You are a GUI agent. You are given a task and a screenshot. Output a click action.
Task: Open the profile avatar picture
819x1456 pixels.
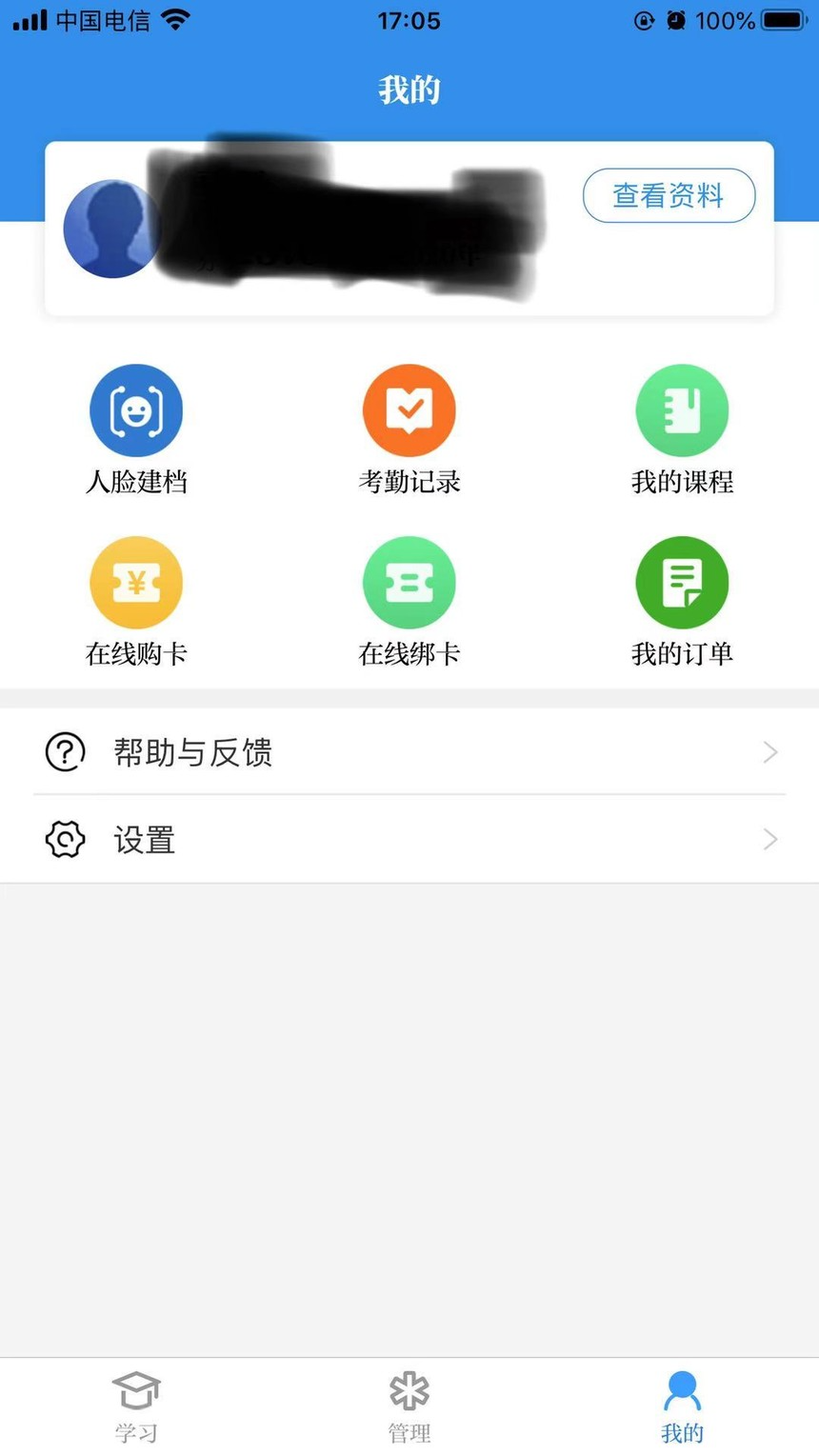tap(112, 229)
